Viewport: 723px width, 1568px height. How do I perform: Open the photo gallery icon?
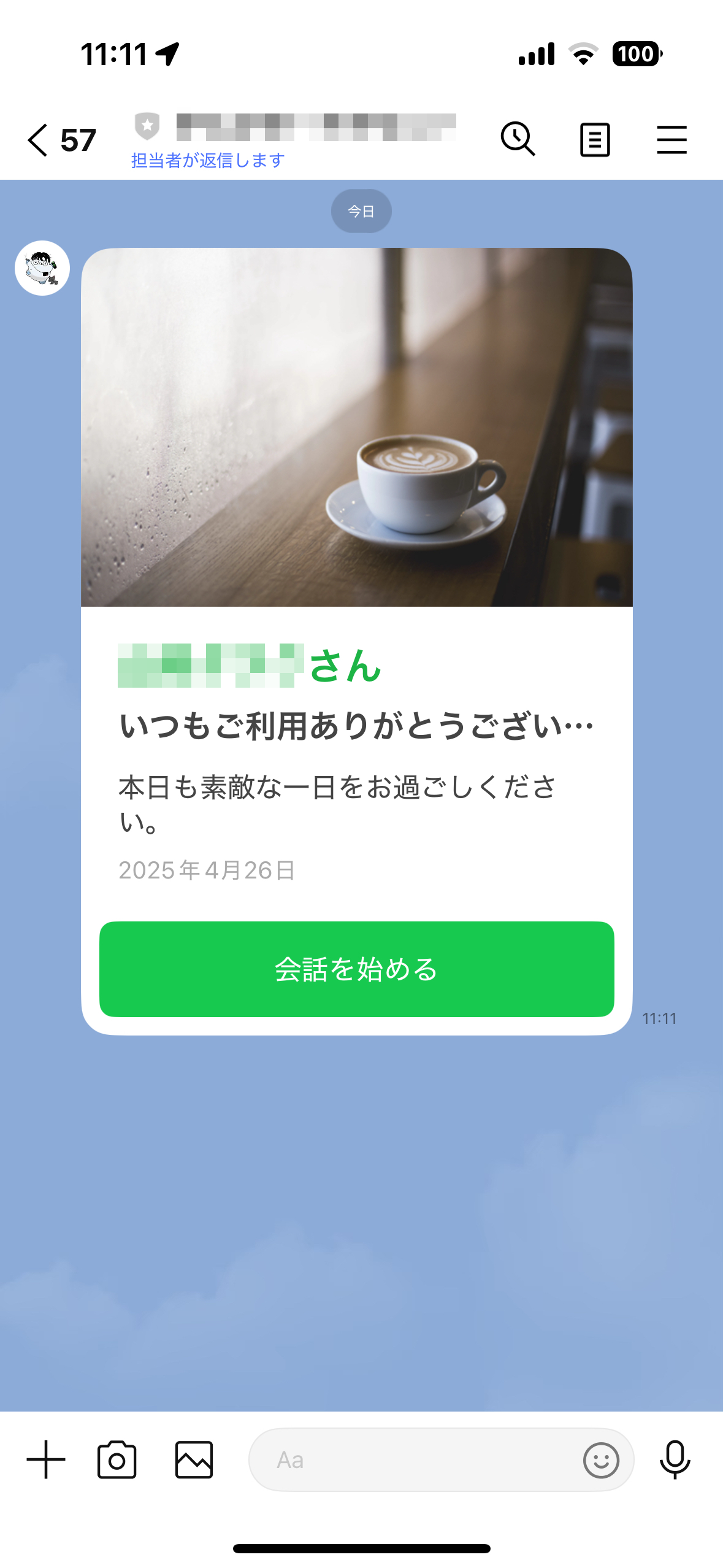[x=194, y=1460]
